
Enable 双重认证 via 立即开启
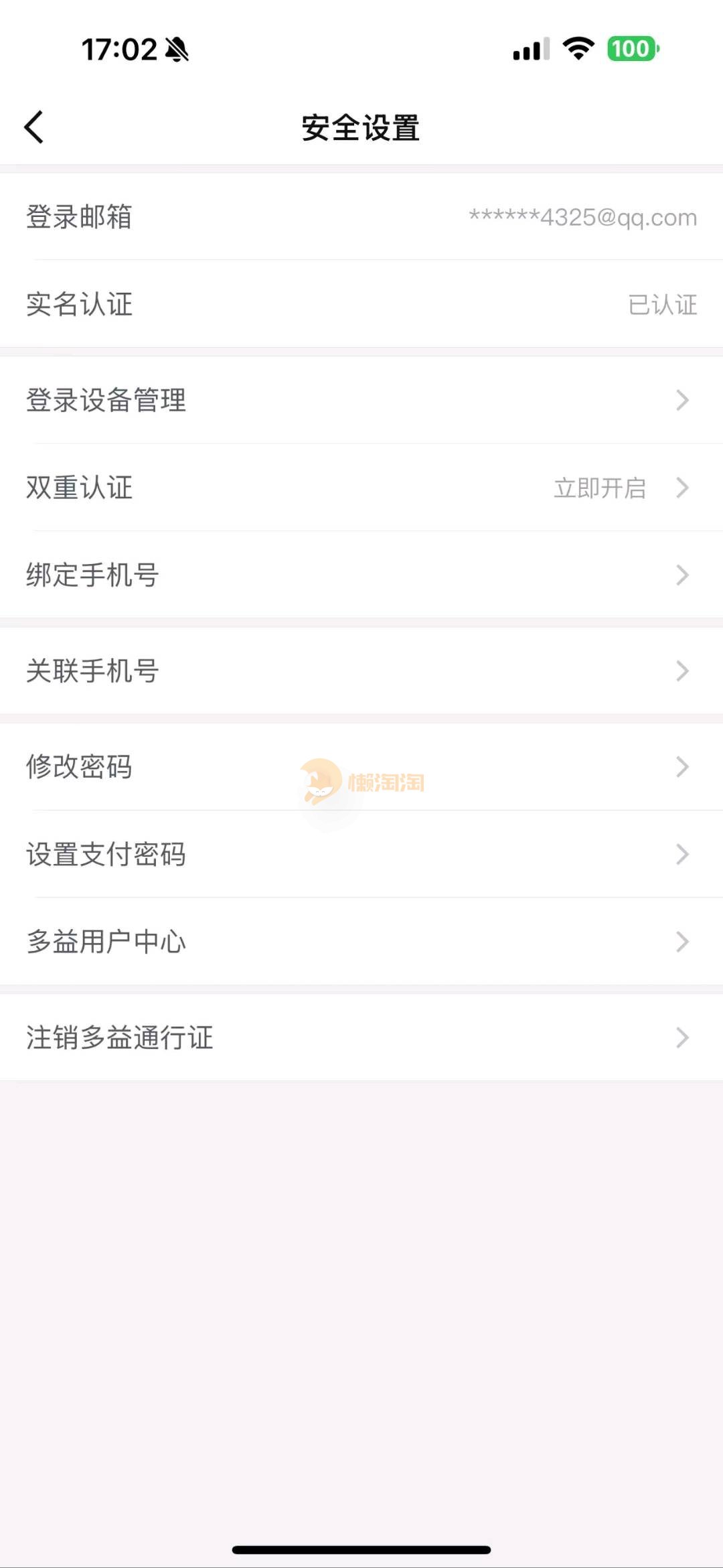[x=600, y=488]
